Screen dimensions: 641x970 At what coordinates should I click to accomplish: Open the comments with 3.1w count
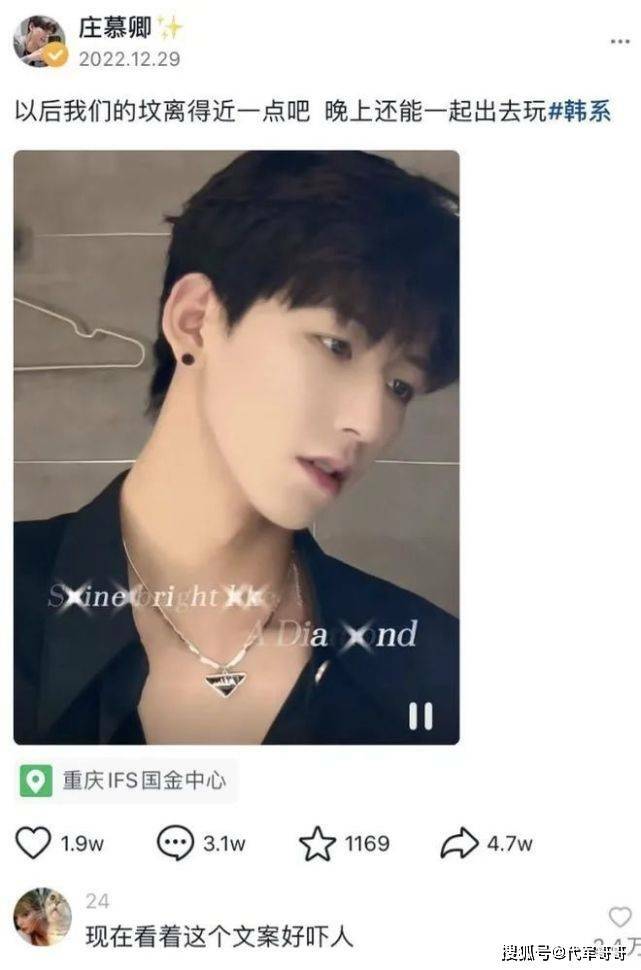175,843
